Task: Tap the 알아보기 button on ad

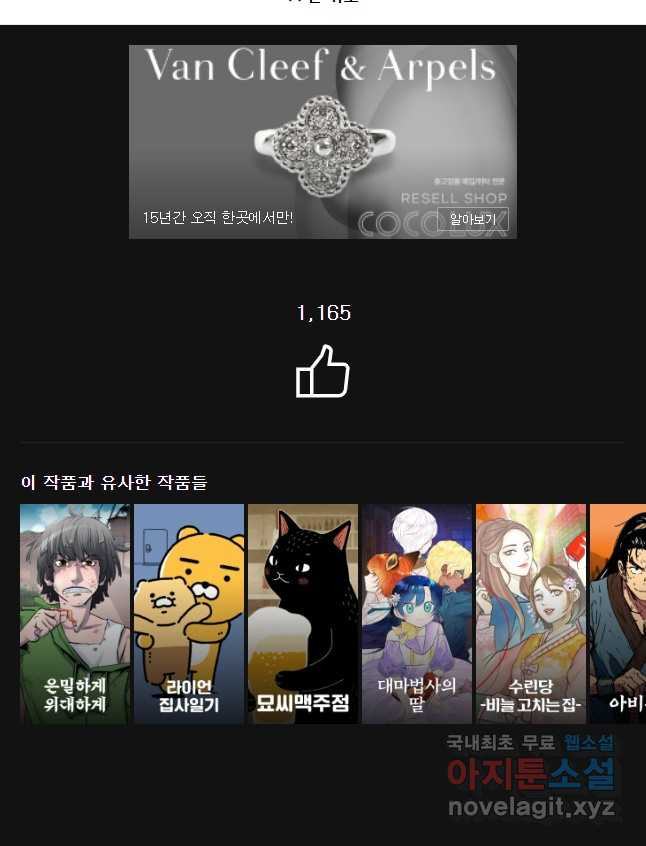Action: pos(472,219)
